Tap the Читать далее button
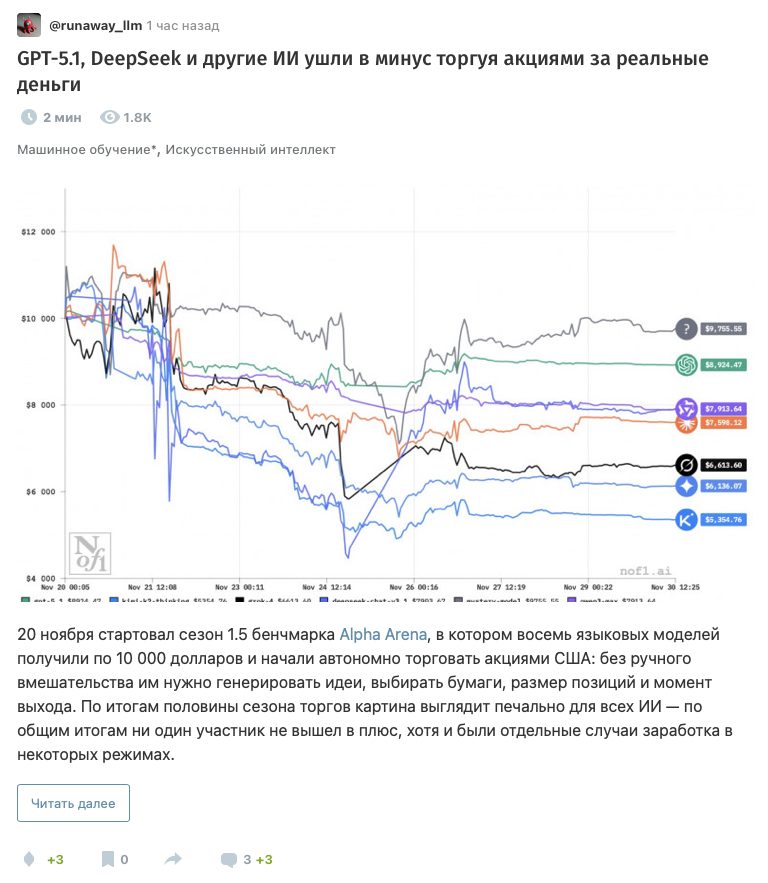The image size is (768, 883). click(73, 803)
